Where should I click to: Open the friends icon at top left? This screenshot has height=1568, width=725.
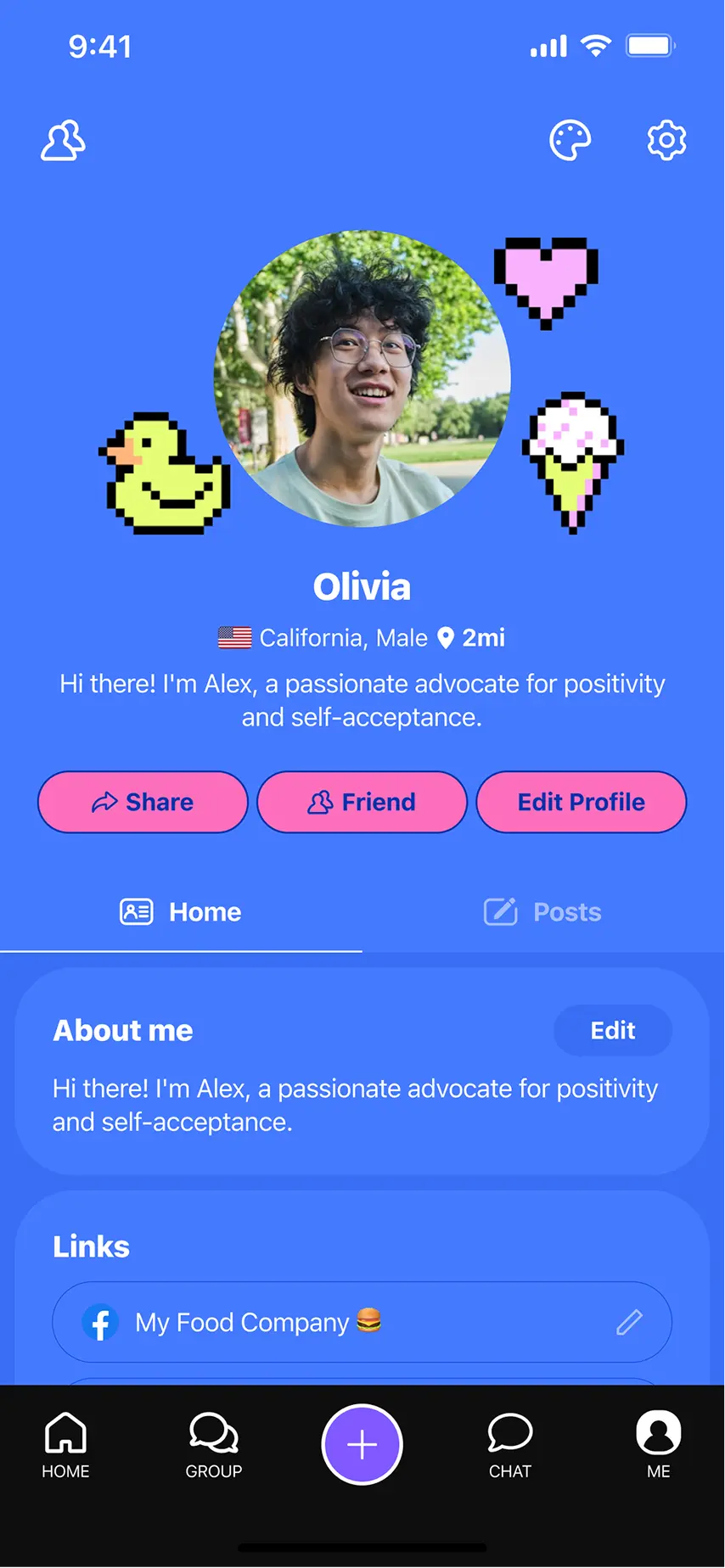64,141
